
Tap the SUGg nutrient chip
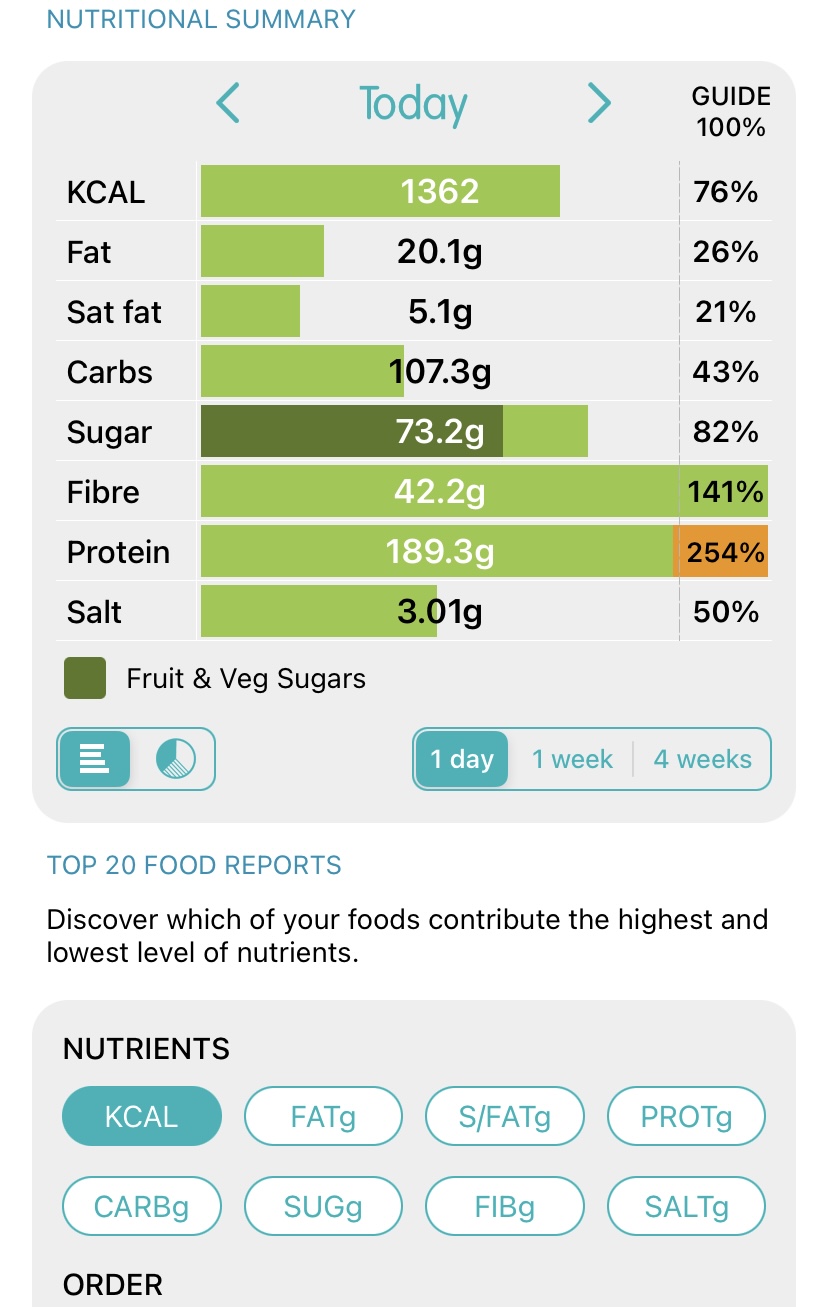[x=323, y=1206]
